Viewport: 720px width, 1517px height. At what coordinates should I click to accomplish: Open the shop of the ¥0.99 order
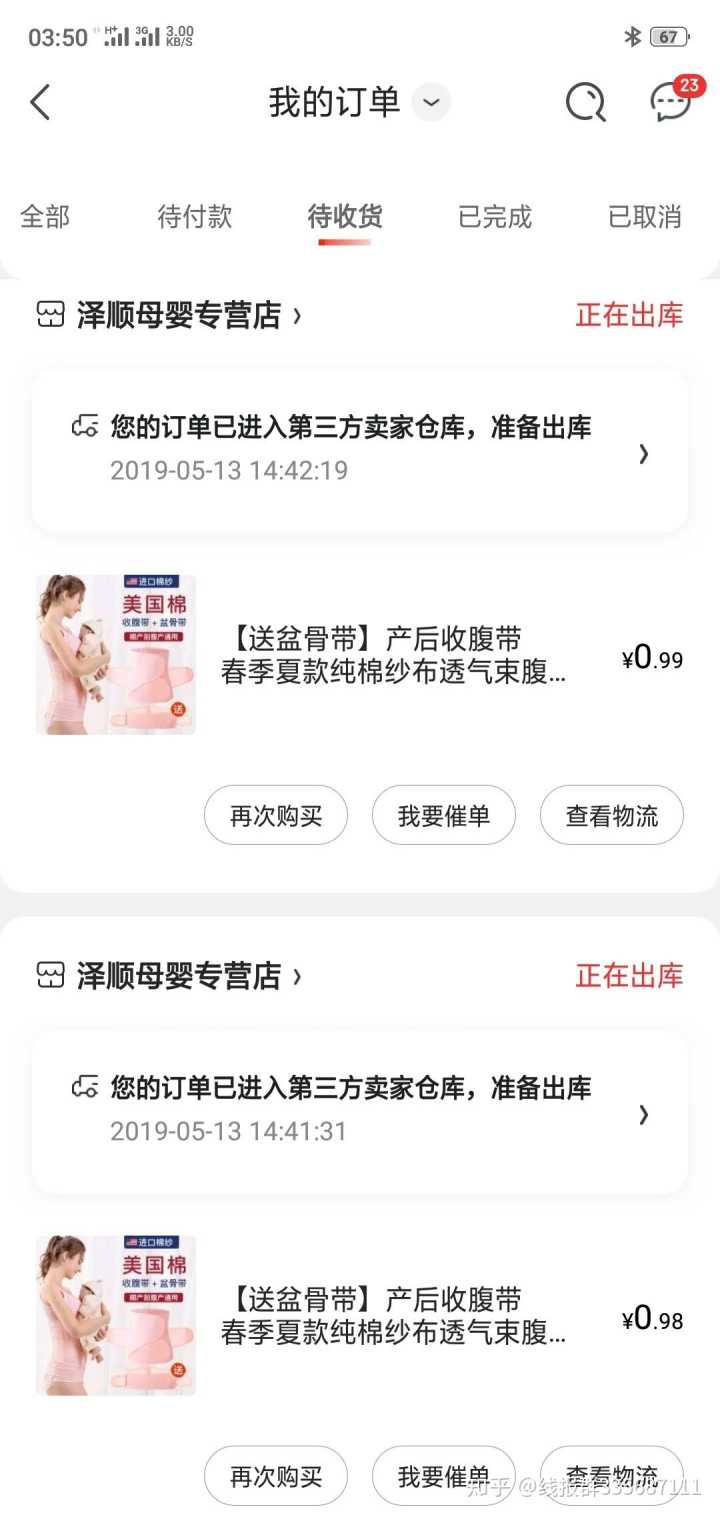(x=180, y=316)
